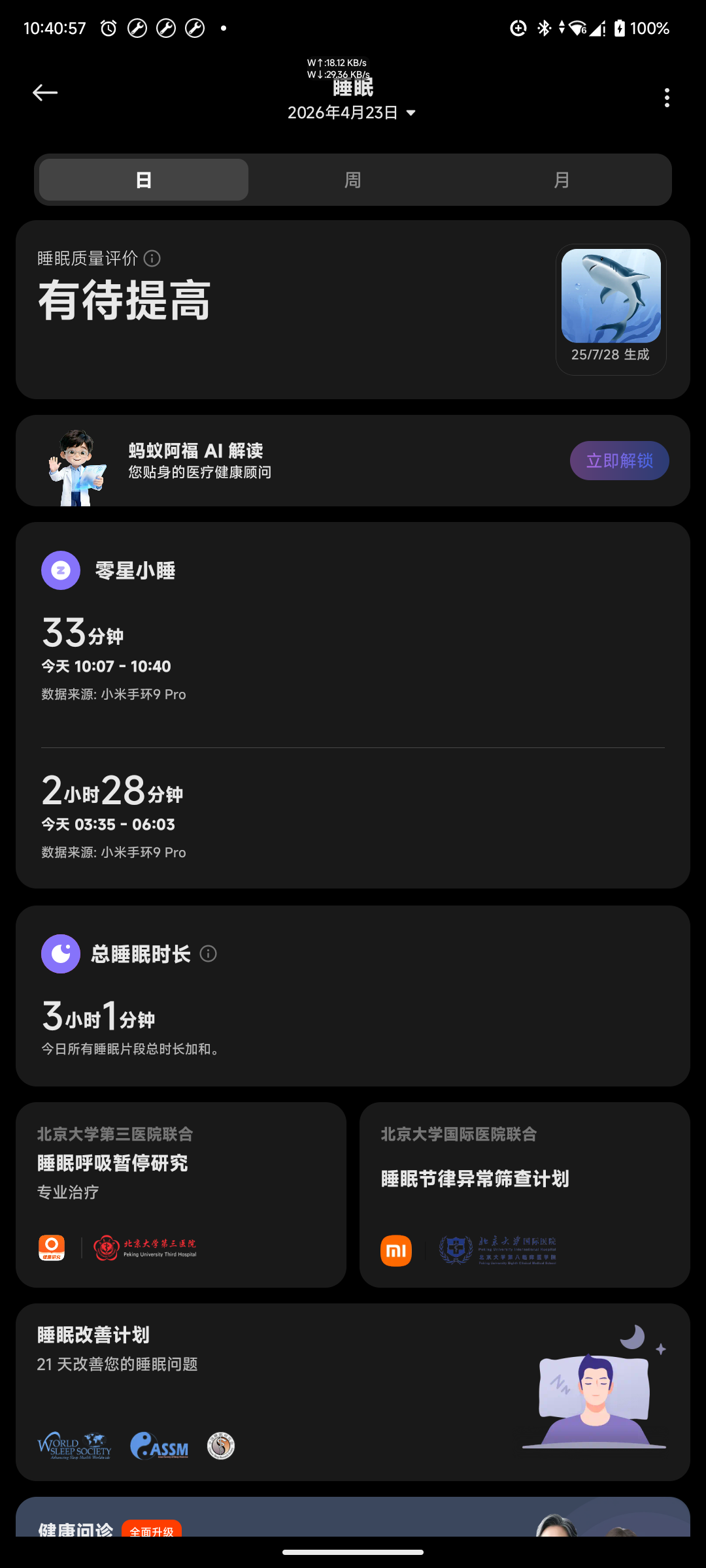Open the three-dot overflow menu
Image resolution: width=706 pixels, height=1568 pixels.
[x=667, y=98]
